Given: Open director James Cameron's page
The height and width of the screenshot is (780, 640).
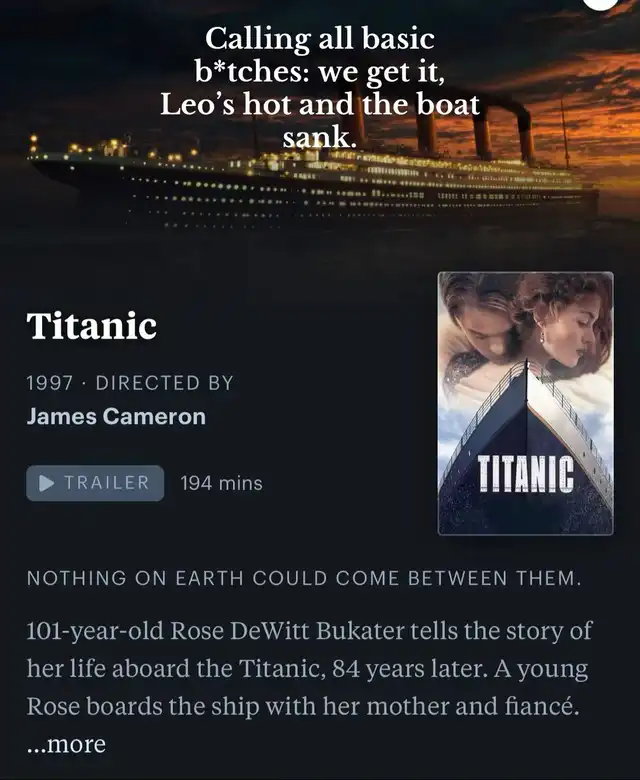Looking at the screenshot, I should pos(116,417).
